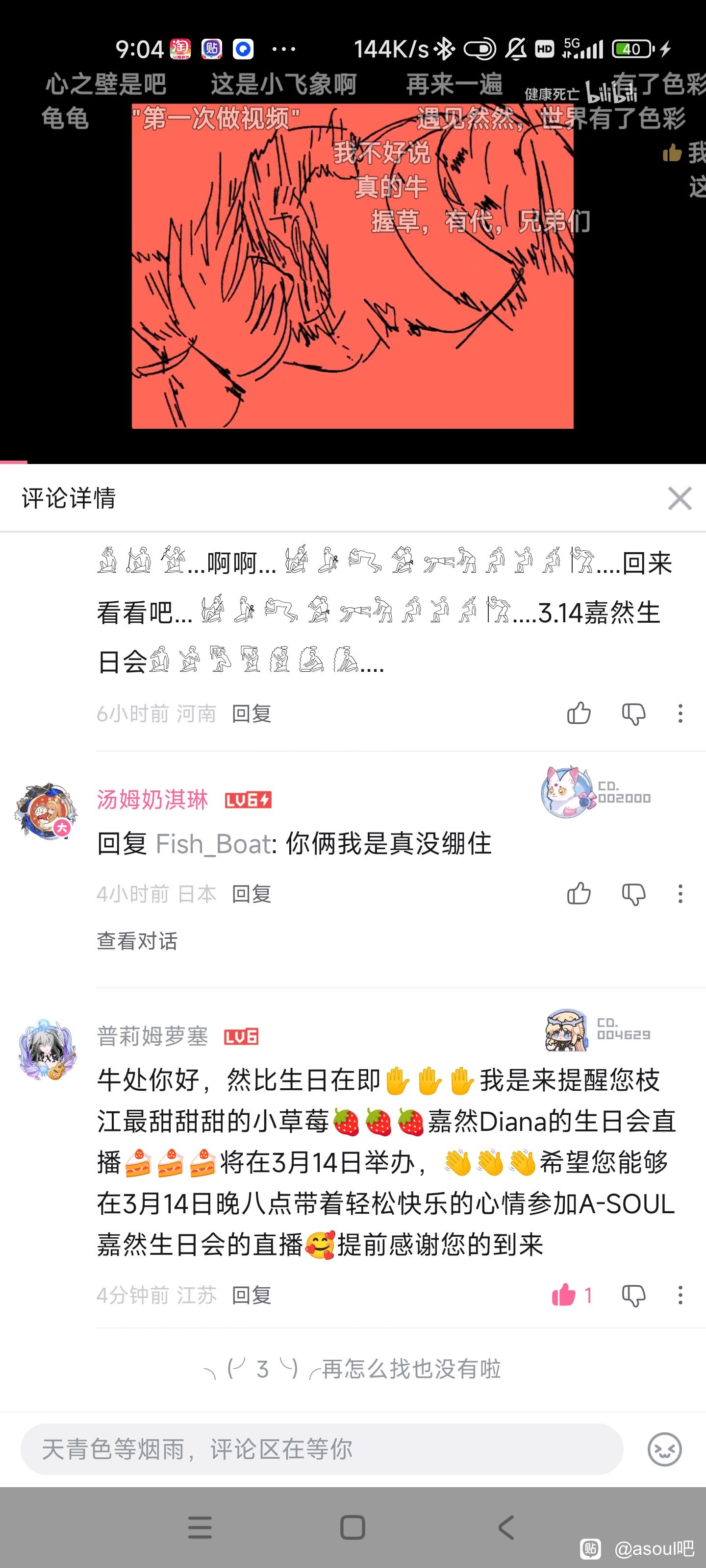The width and height of the screenshot is (706, 1568).
Task: Reply to the 6小时前 河南 comment
Action: tap(252, 713)
